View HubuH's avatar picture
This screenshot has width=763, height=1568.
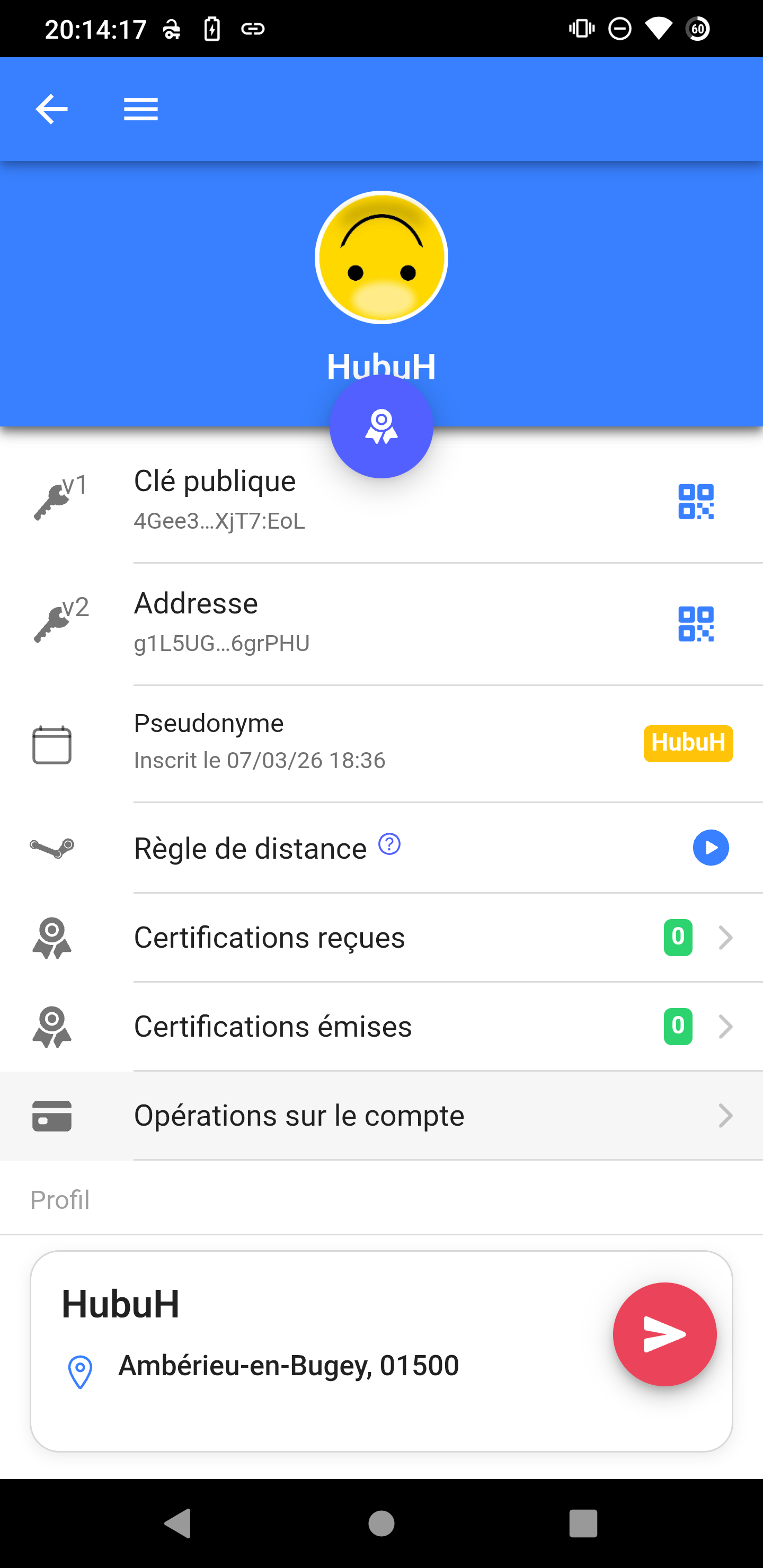click(381, 257)
